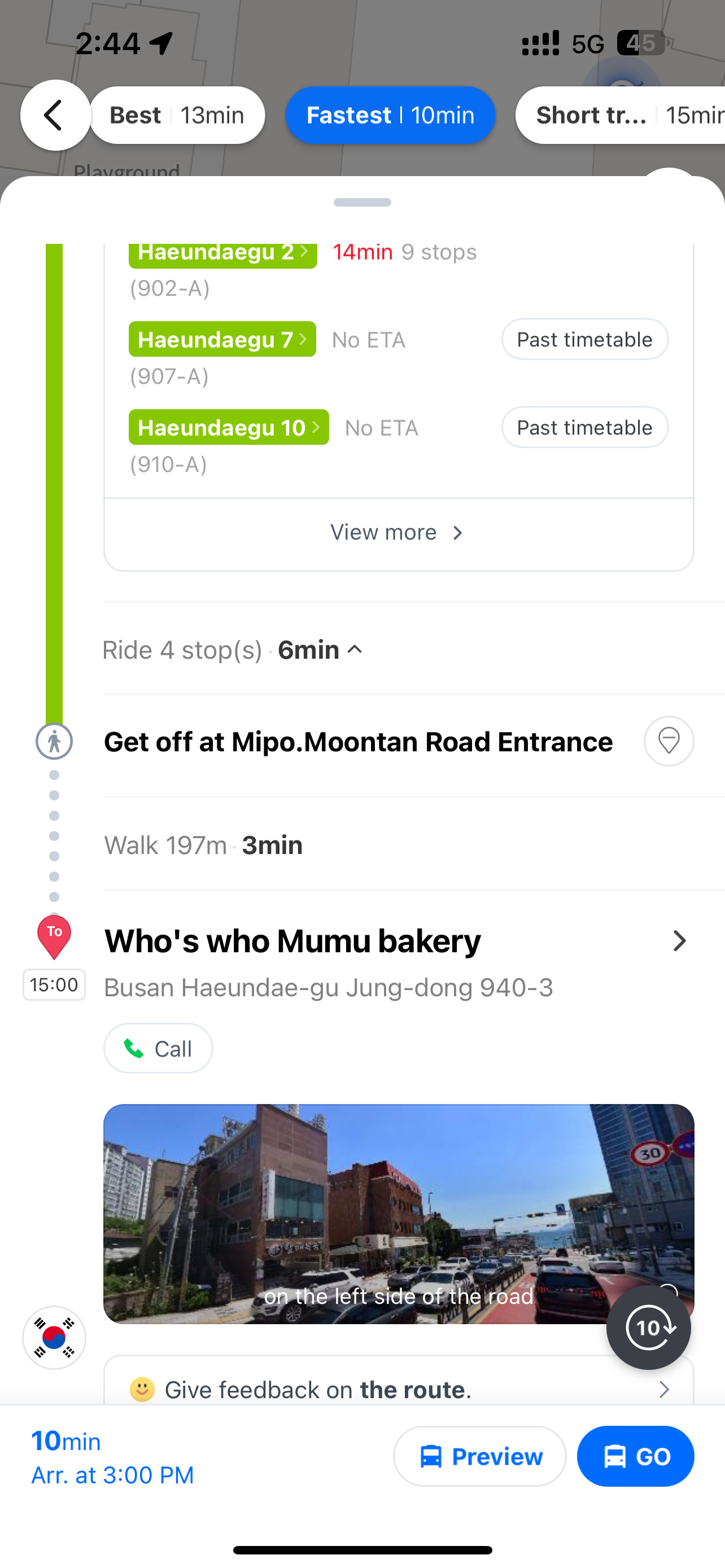Open Haeundaegu 2 bus details
Viewport: 725px width, 1568px height.
pos(222,253)
